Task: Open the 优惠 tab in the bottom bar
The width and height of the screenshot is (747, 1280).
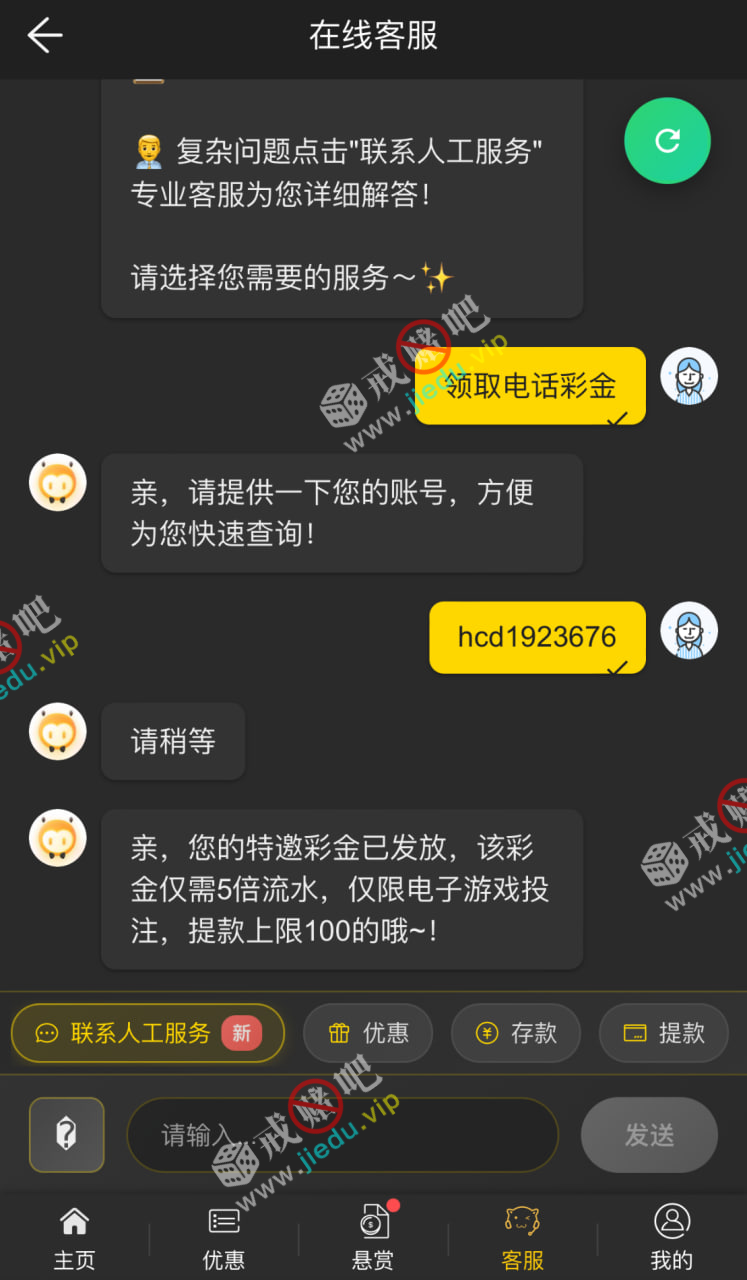Action: 223,1238
